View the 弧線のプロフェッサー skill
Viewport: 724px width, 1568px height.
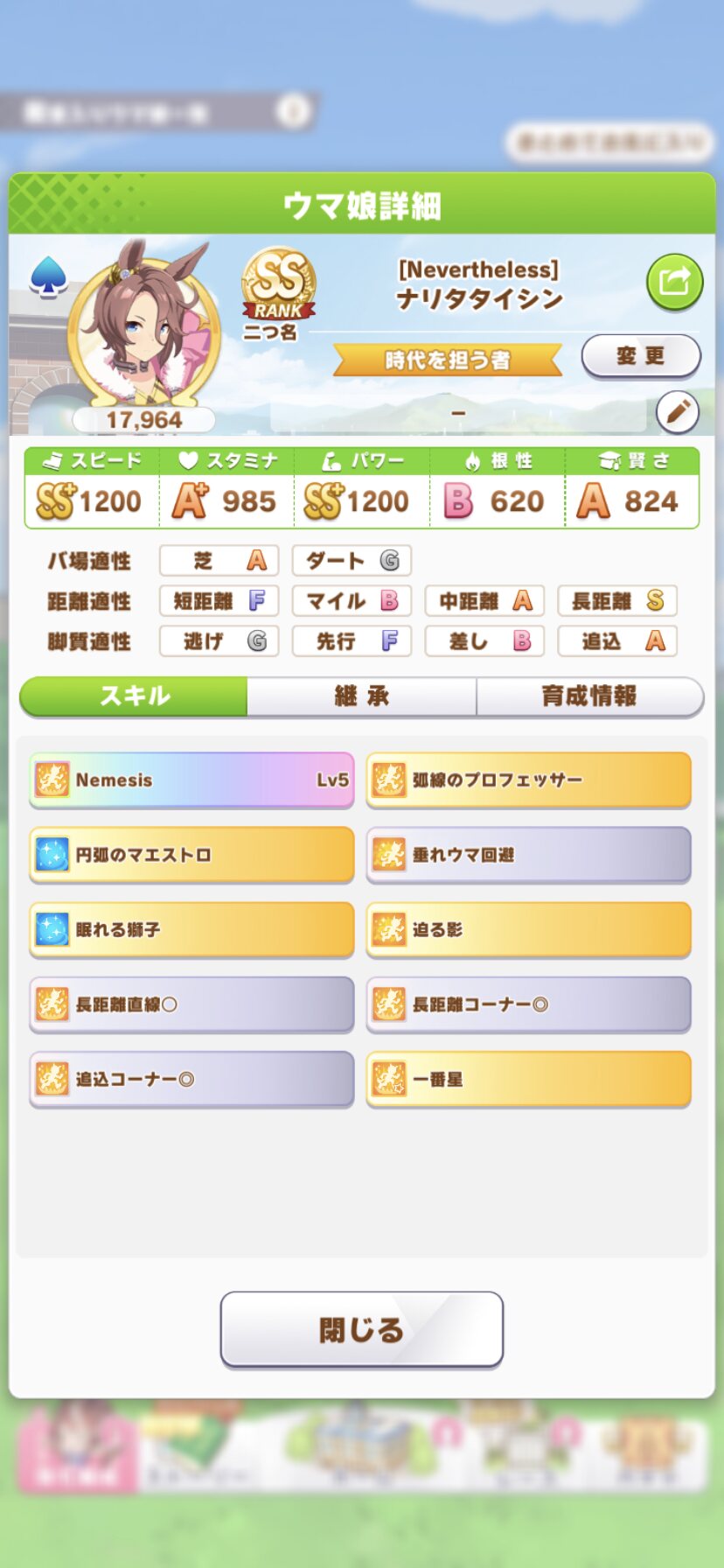(528, 780)
